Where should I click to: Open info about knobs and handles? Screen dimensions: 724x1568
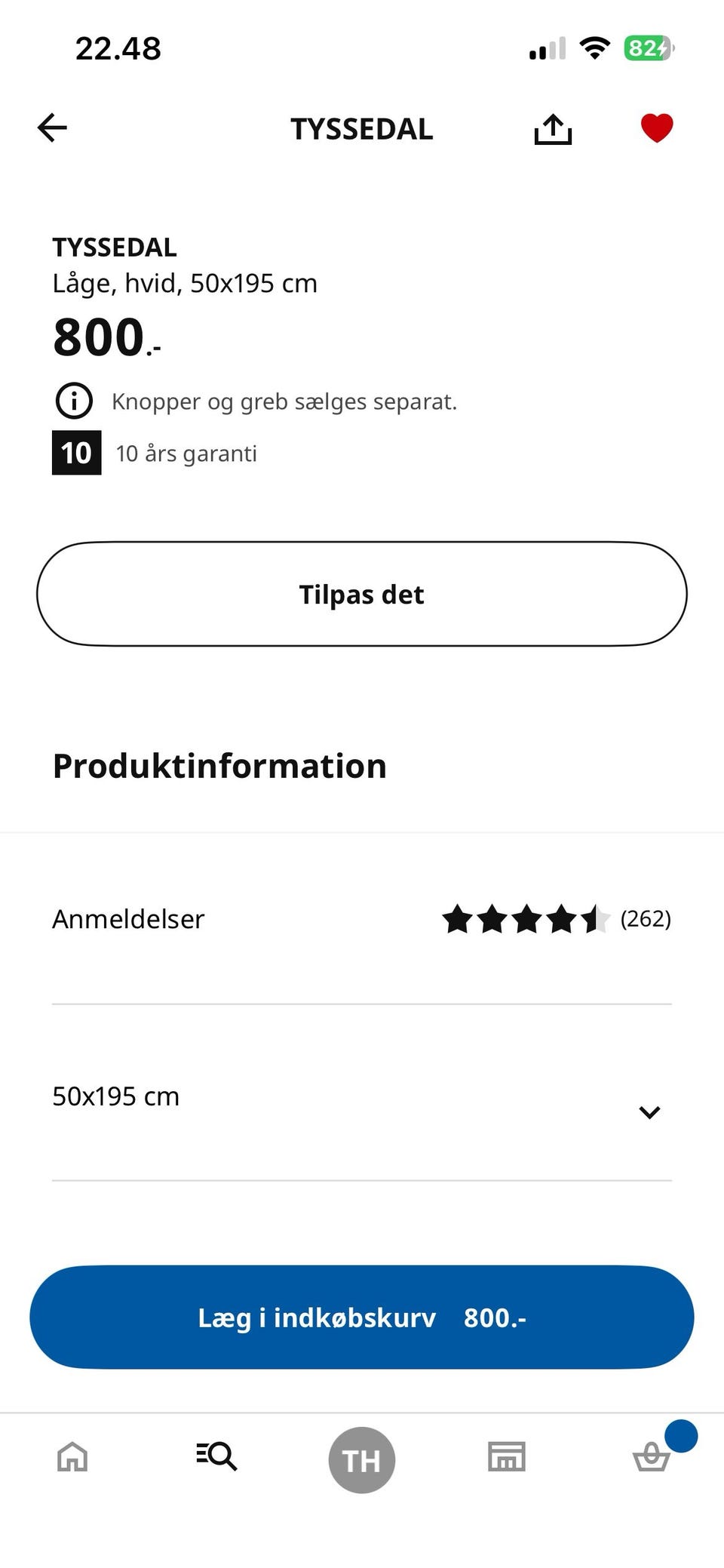pyautogui.click(x=74, y=401)
